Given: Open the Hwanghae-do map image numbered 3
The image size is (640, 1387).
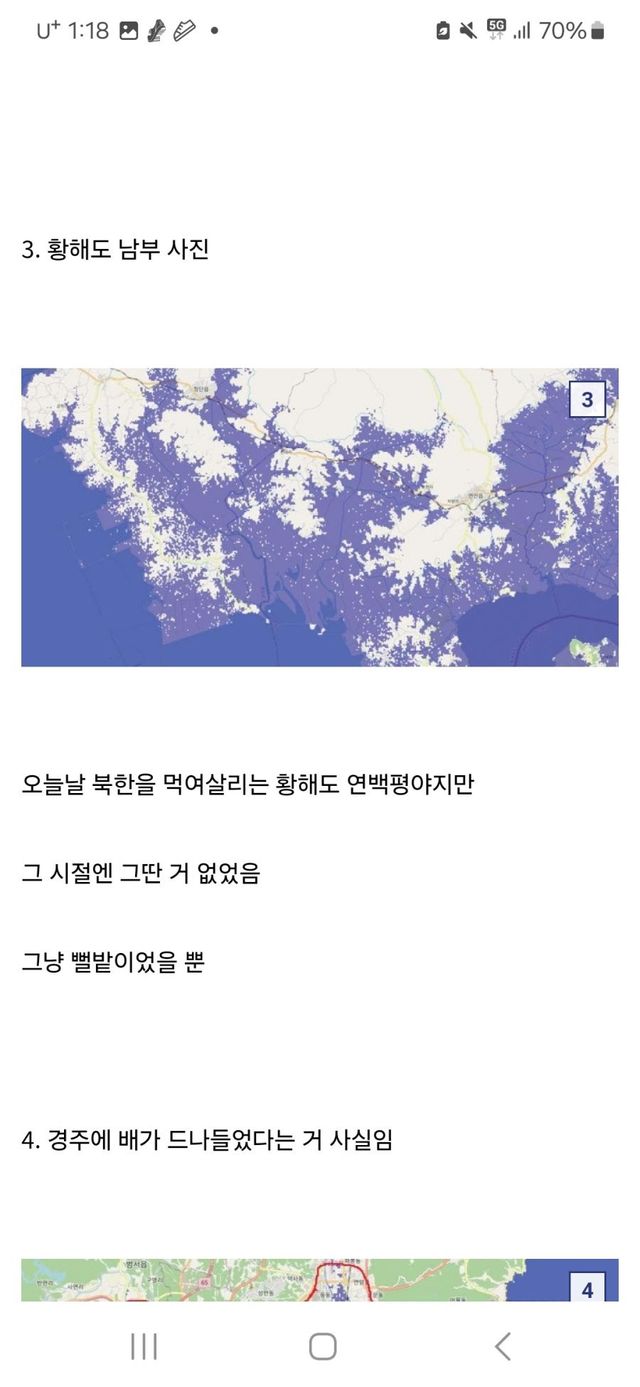Looking at the screenshot, I should pos(319,517).
